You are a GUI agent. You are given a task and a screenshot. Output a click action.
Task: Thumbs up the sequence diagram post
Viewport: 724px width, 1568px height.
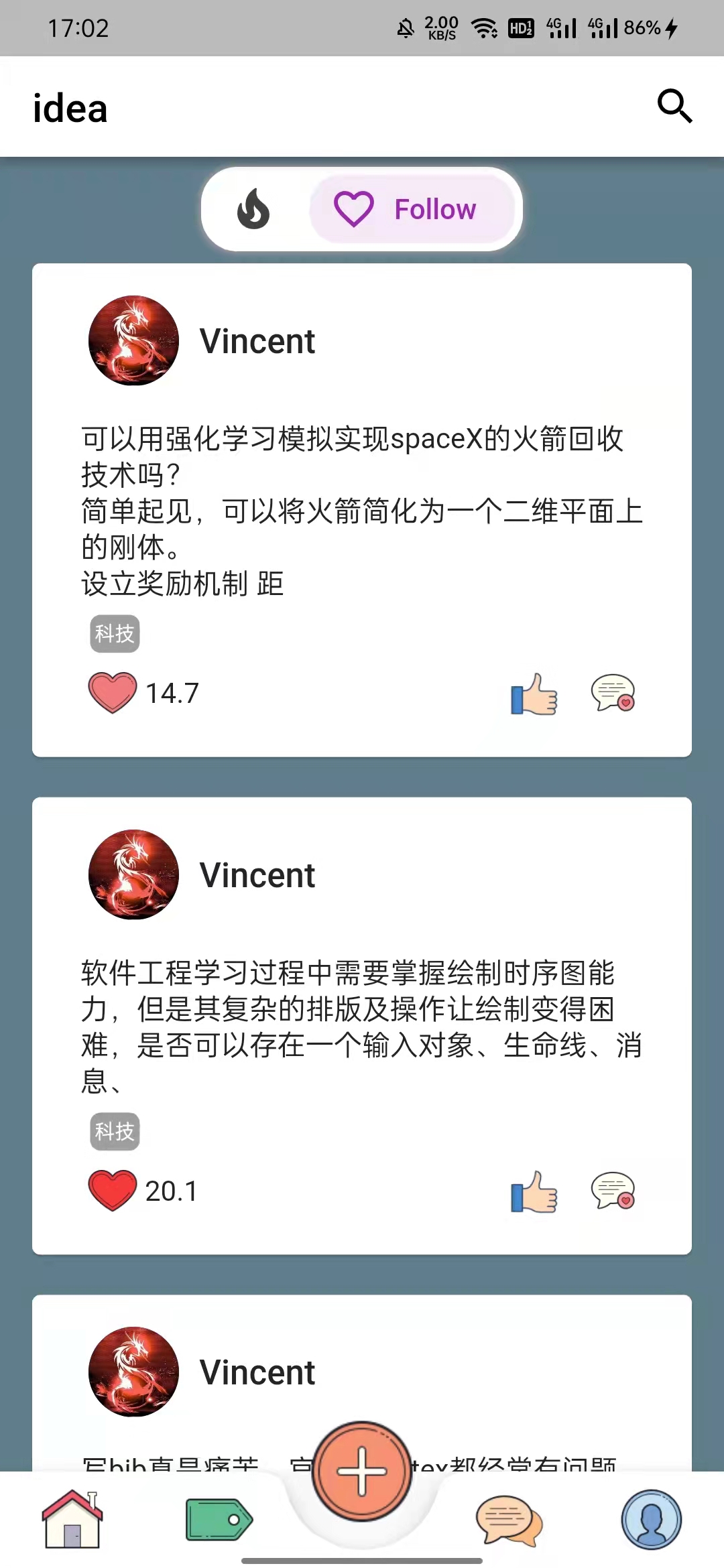pyautogui.click(x=534, y=1192)
